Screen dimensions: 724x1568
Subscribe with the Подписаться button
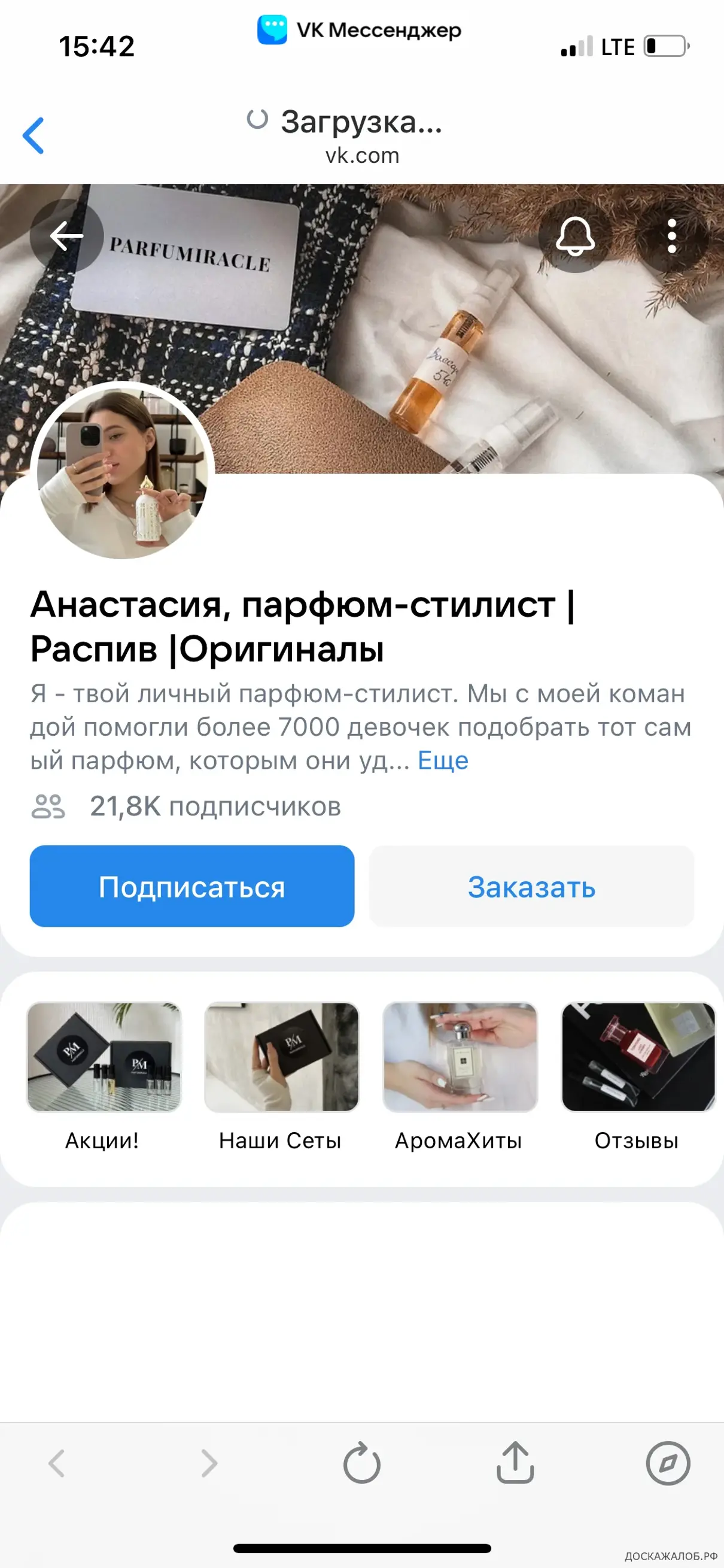click(191, 886)
